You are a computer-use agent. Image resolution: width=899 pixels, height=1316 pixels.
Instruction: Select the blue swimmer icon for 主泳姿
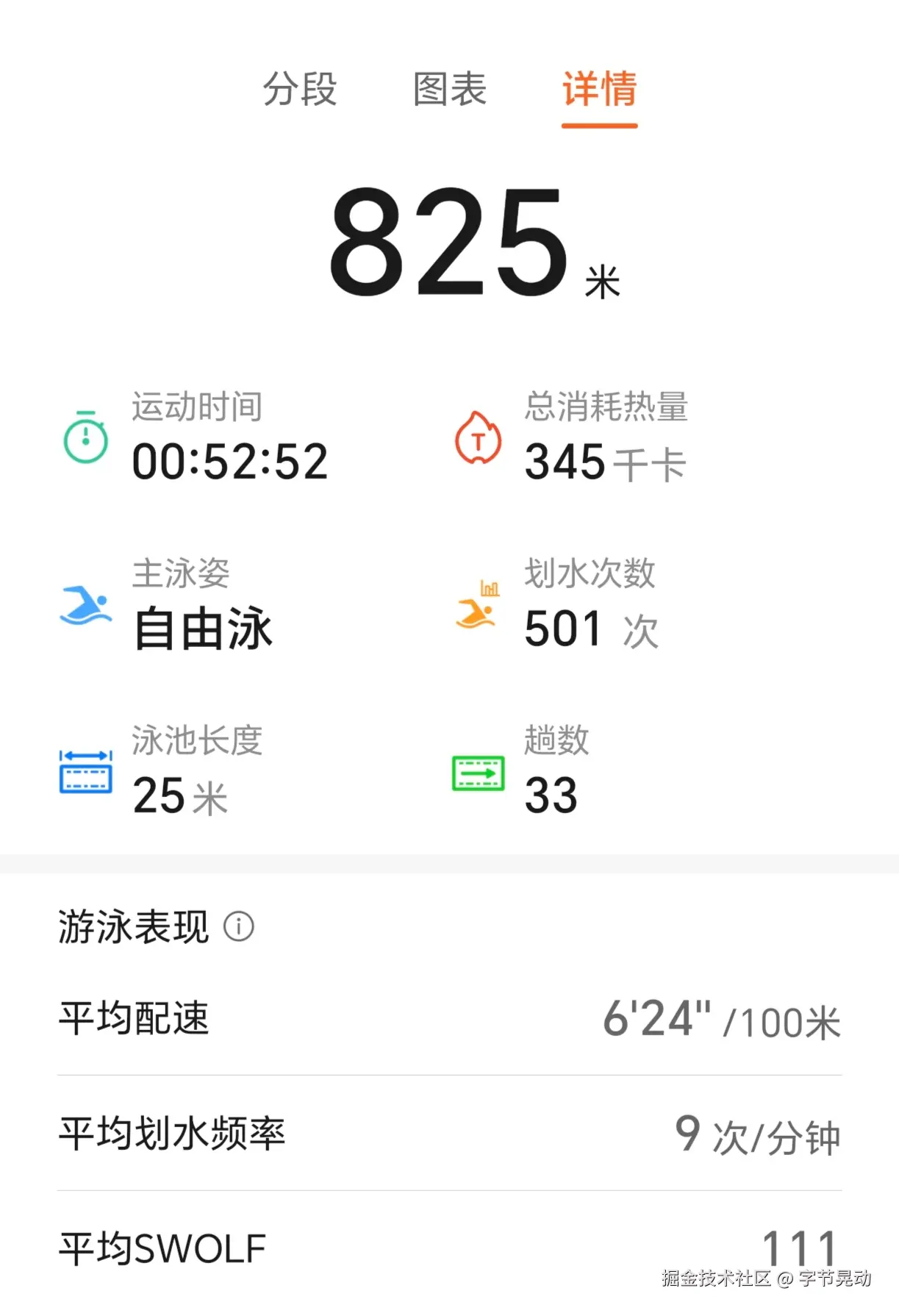coord(85,604)
